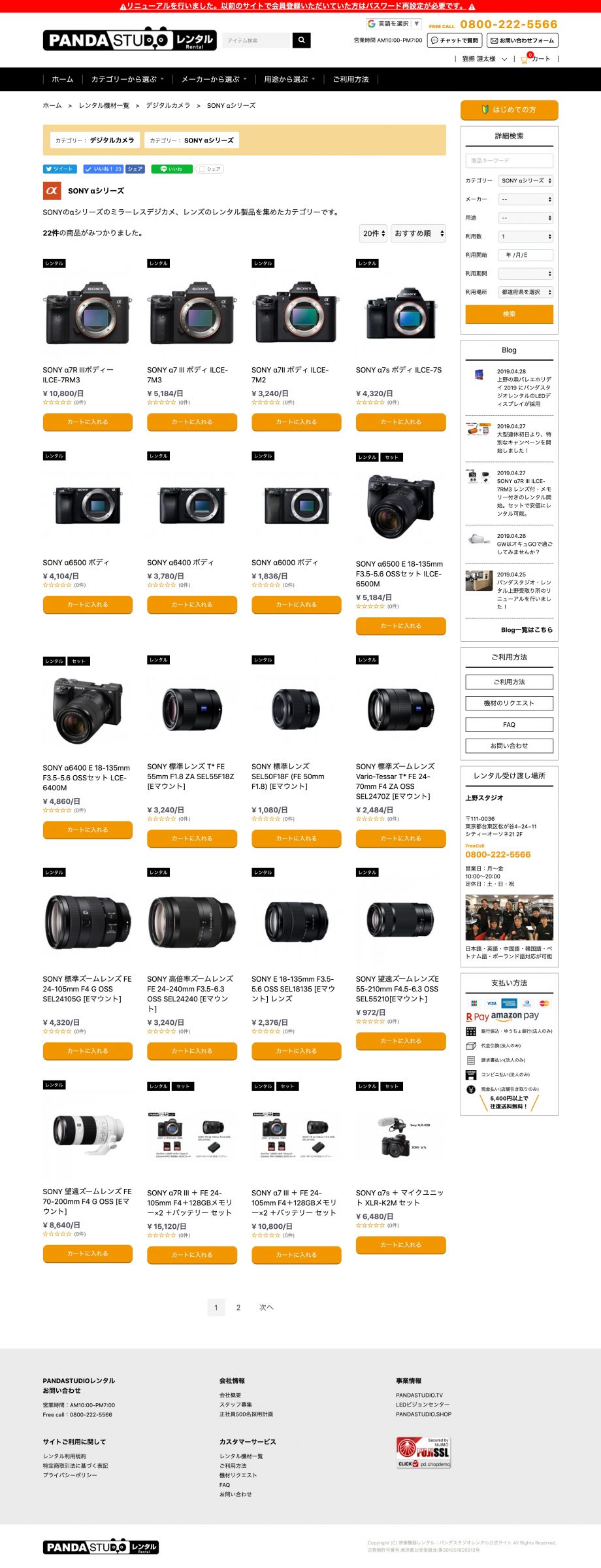Open the SONY α6500 ボディ product image
This screenshot has height=1568, width=601.
tap(88, 505)
